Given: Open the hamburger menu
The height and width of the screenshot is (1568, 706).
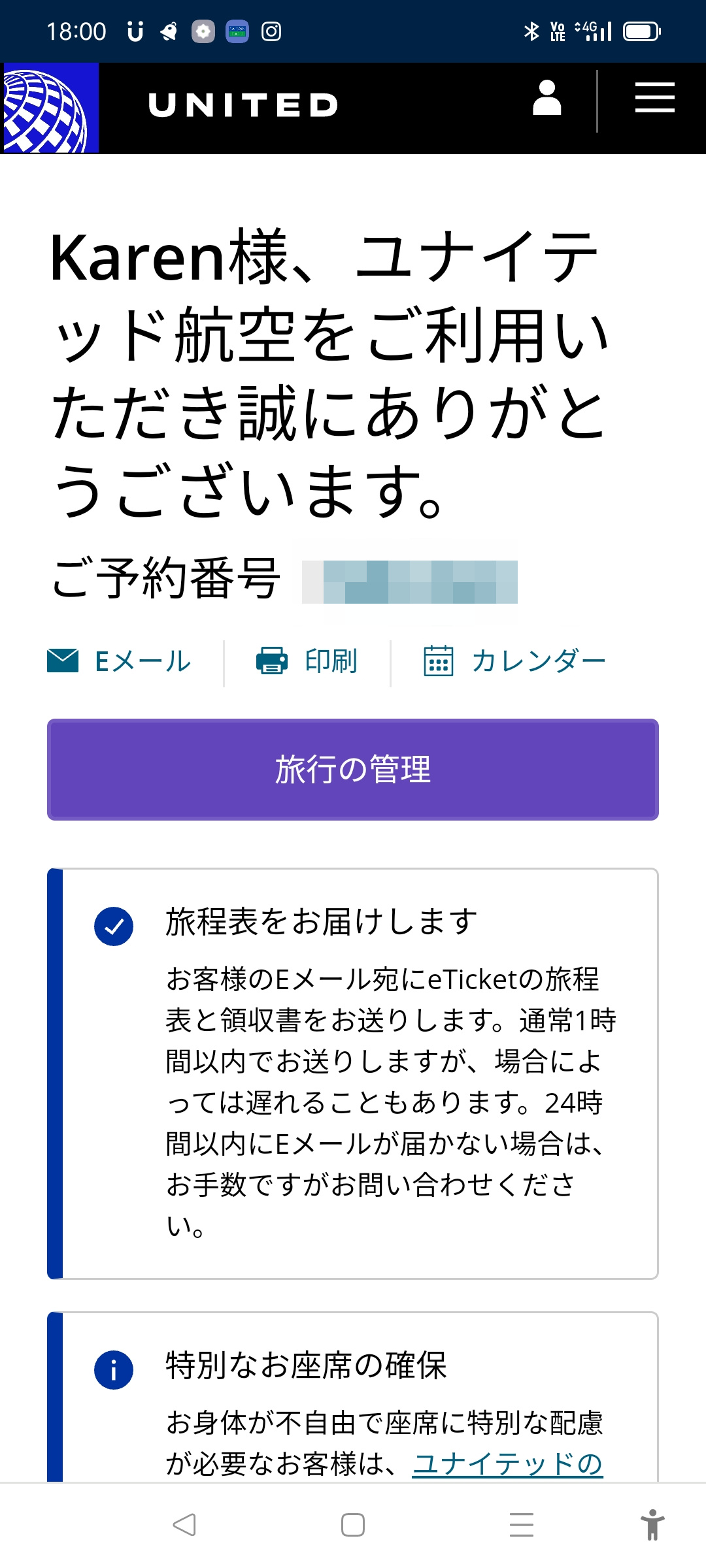Looking at the screenshot, I should (654, 98).
